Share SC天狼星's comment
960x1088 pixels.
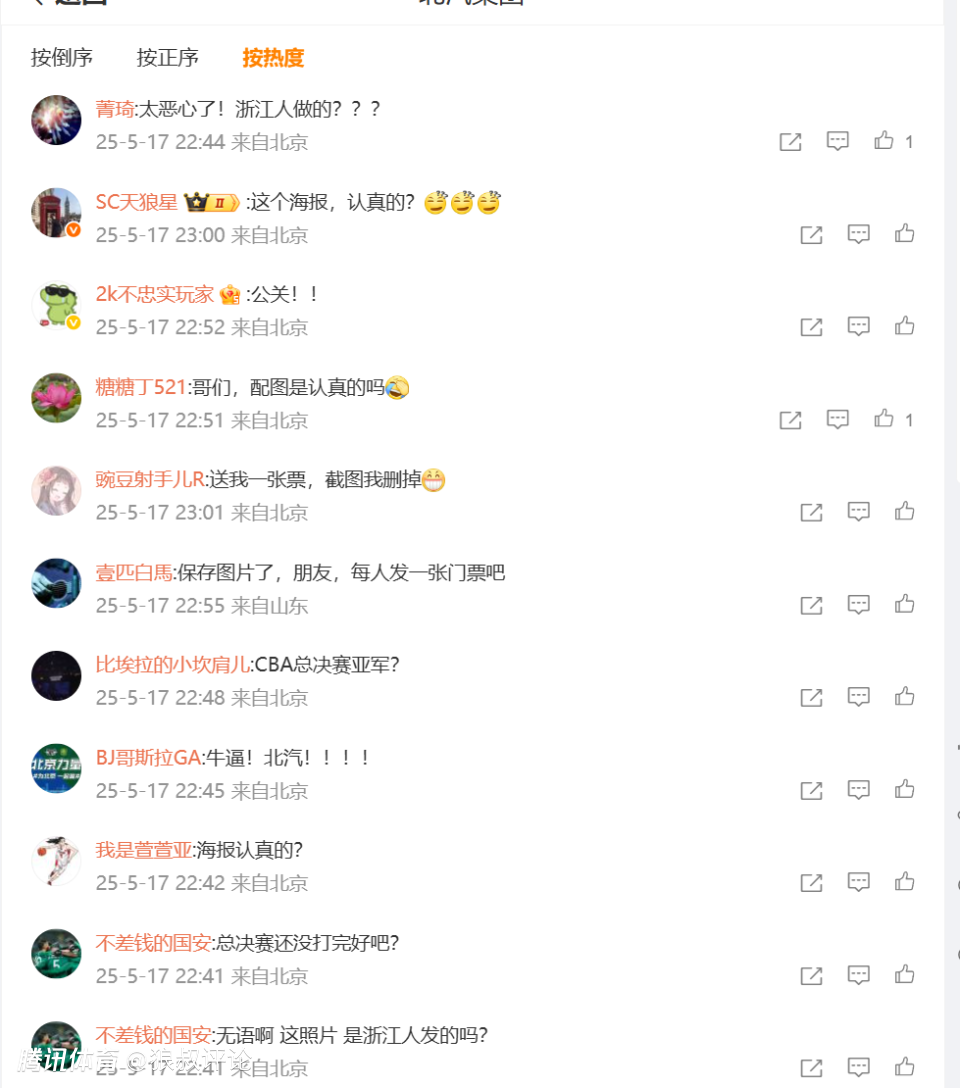[x=811, y=234]
